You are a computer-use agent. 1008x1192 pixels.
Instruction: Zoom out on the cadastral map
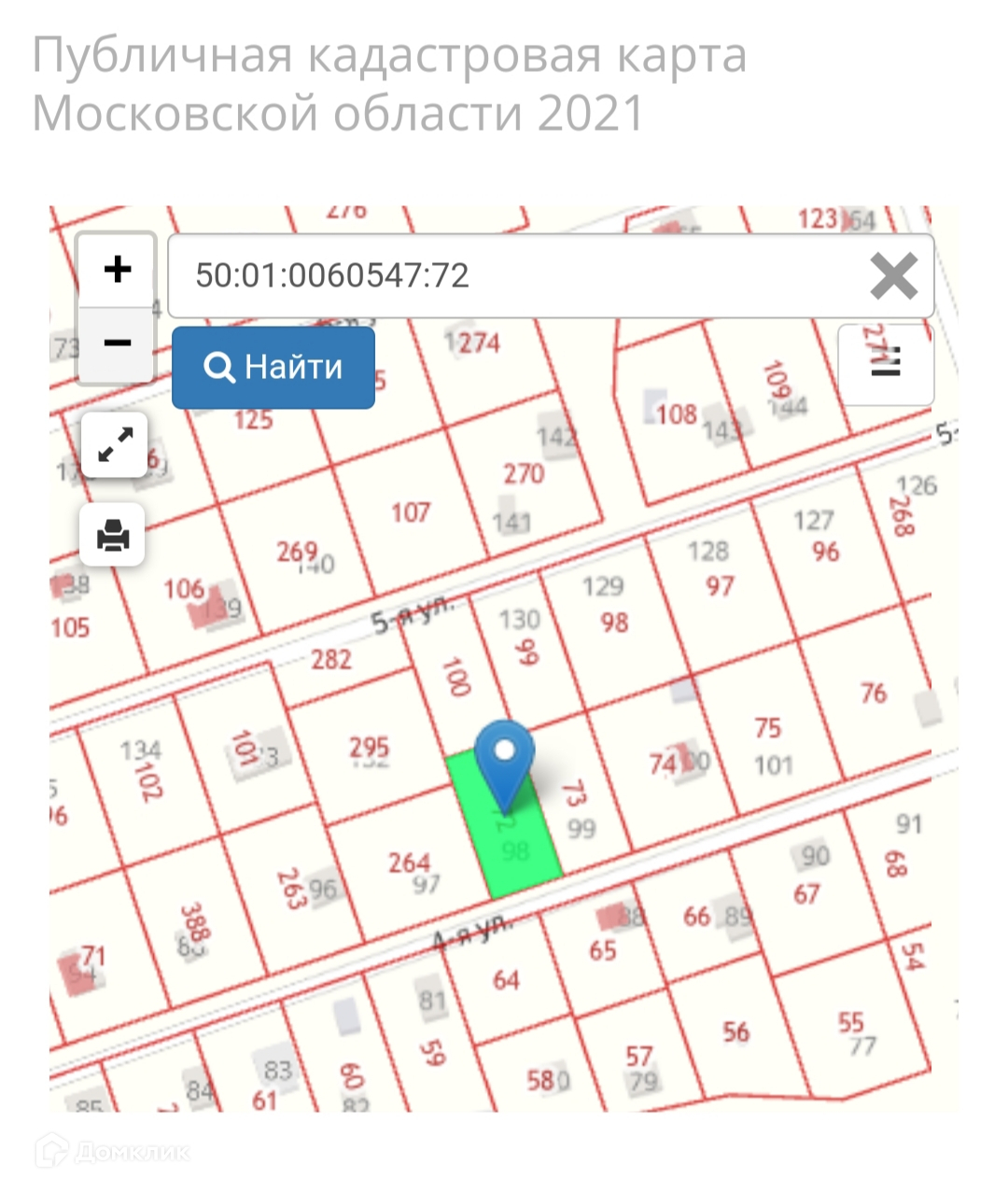pyautogui.click(x=117, y=344)
